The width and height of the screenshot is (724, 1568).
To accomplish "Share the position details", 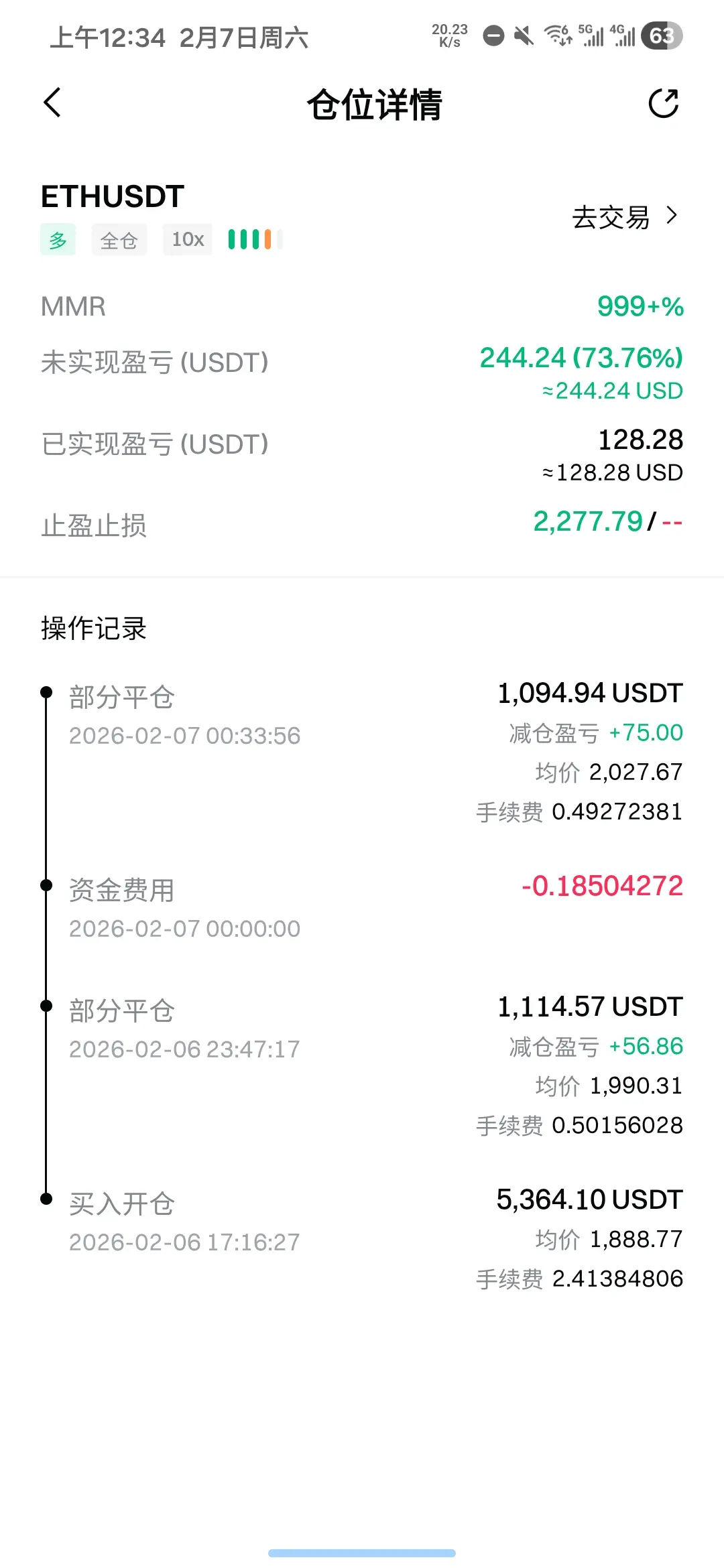I will tap(664, 103).
